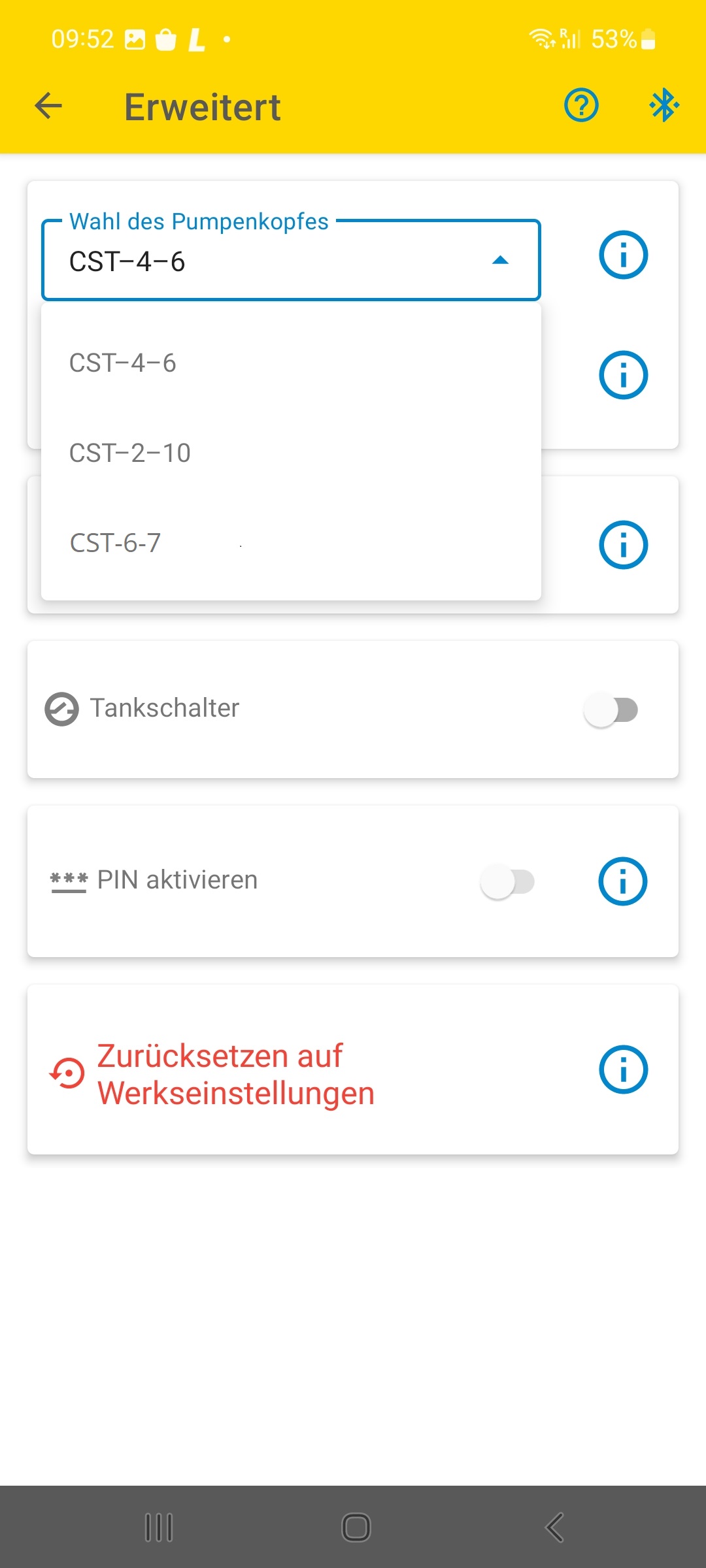Toggle the Tankschalter switch
Viewport: 706px width, 1568px height.
[x=611, y=710]
